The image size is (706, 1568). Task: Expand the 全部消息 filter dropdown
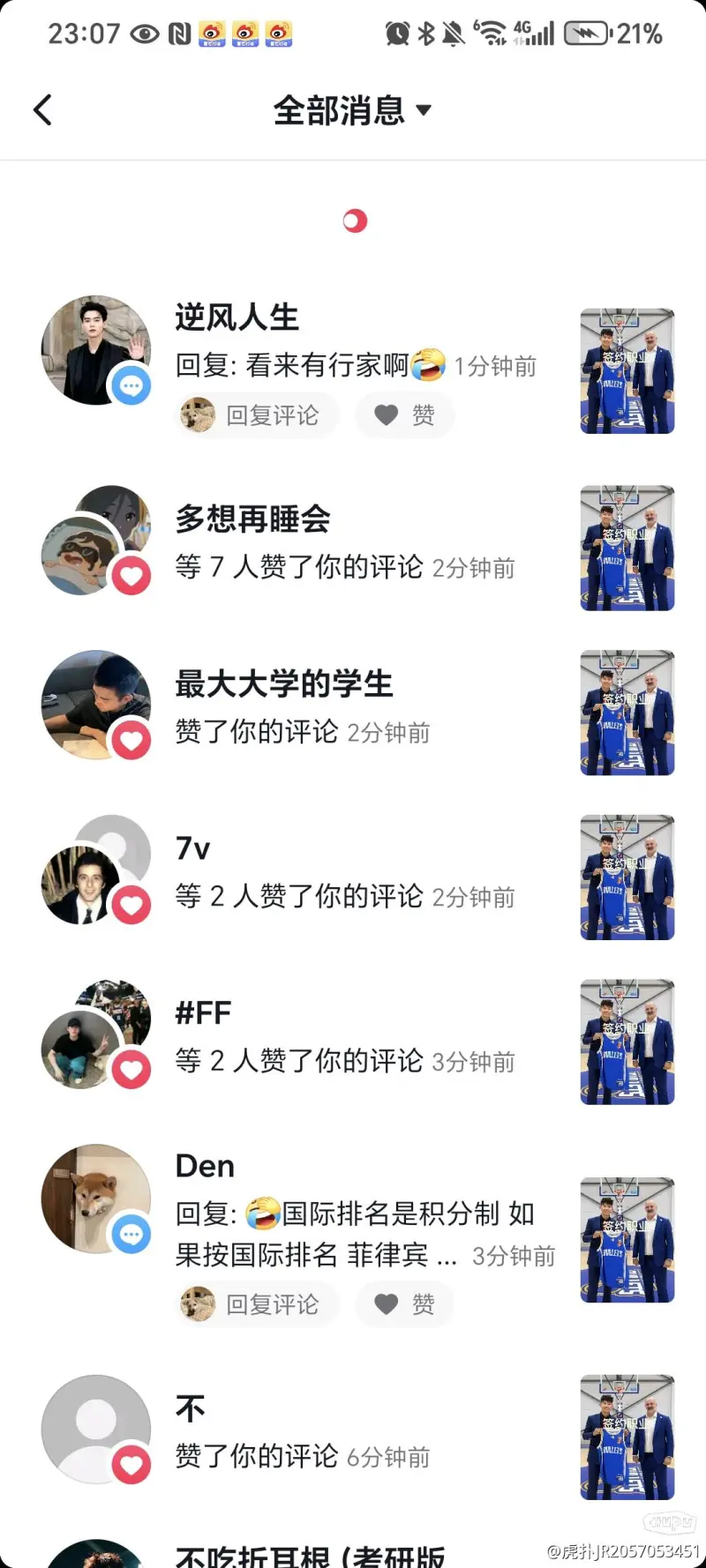[x=352, y=110]
